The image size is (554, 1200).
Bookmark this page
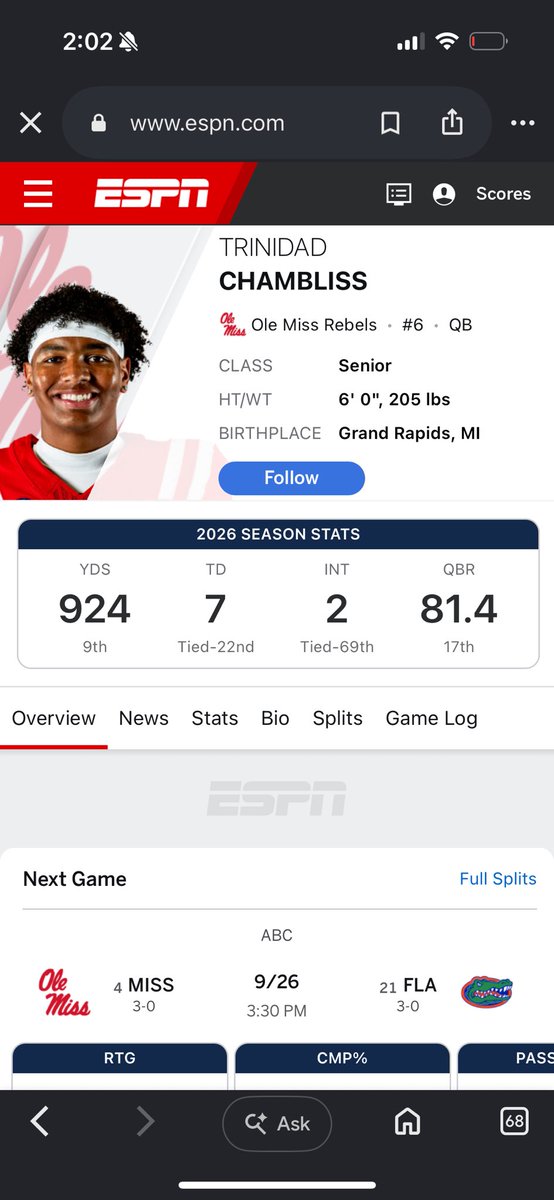(390, 123)
